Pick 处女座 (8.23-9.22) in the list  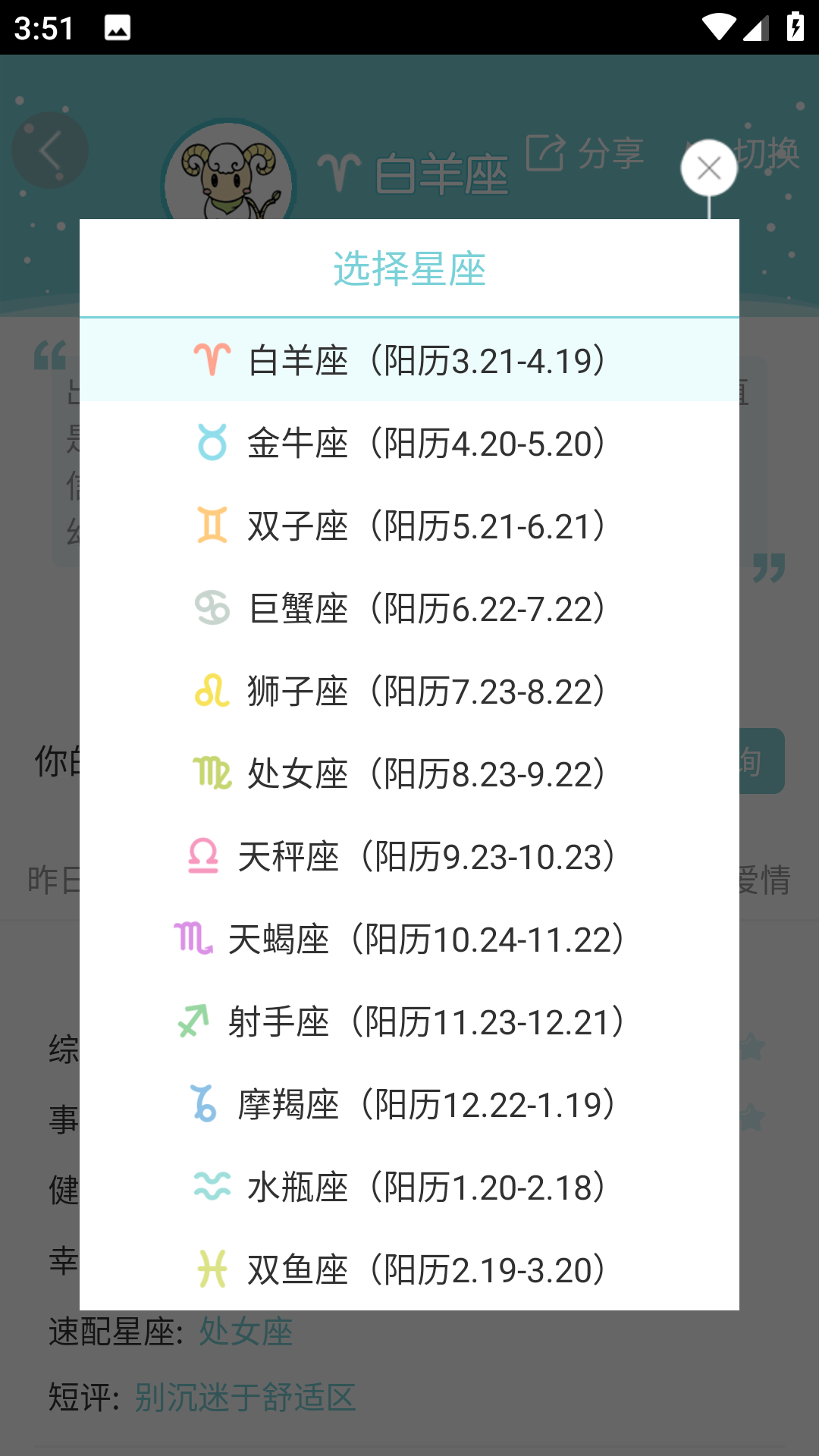(x=409, y=773)
